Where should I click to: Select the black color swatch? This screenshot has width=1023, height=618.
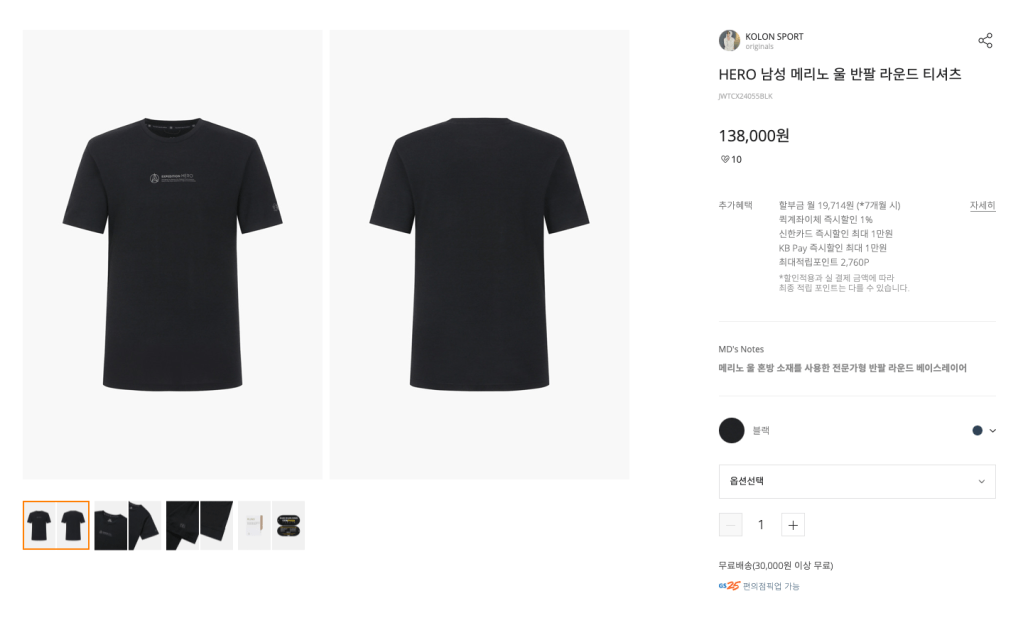point(732,430)
